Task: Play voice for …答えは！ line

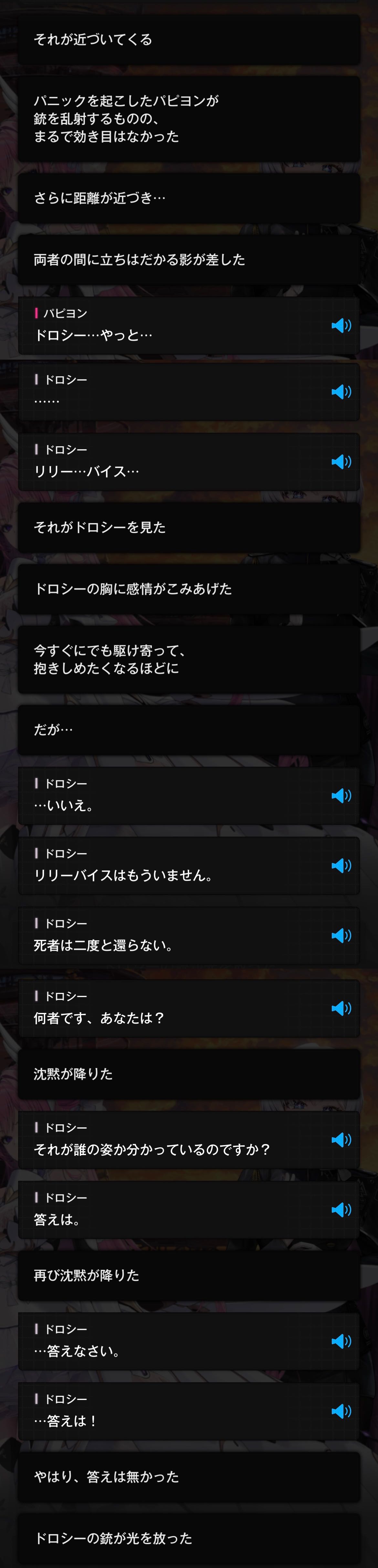Action: point(341,1411)
